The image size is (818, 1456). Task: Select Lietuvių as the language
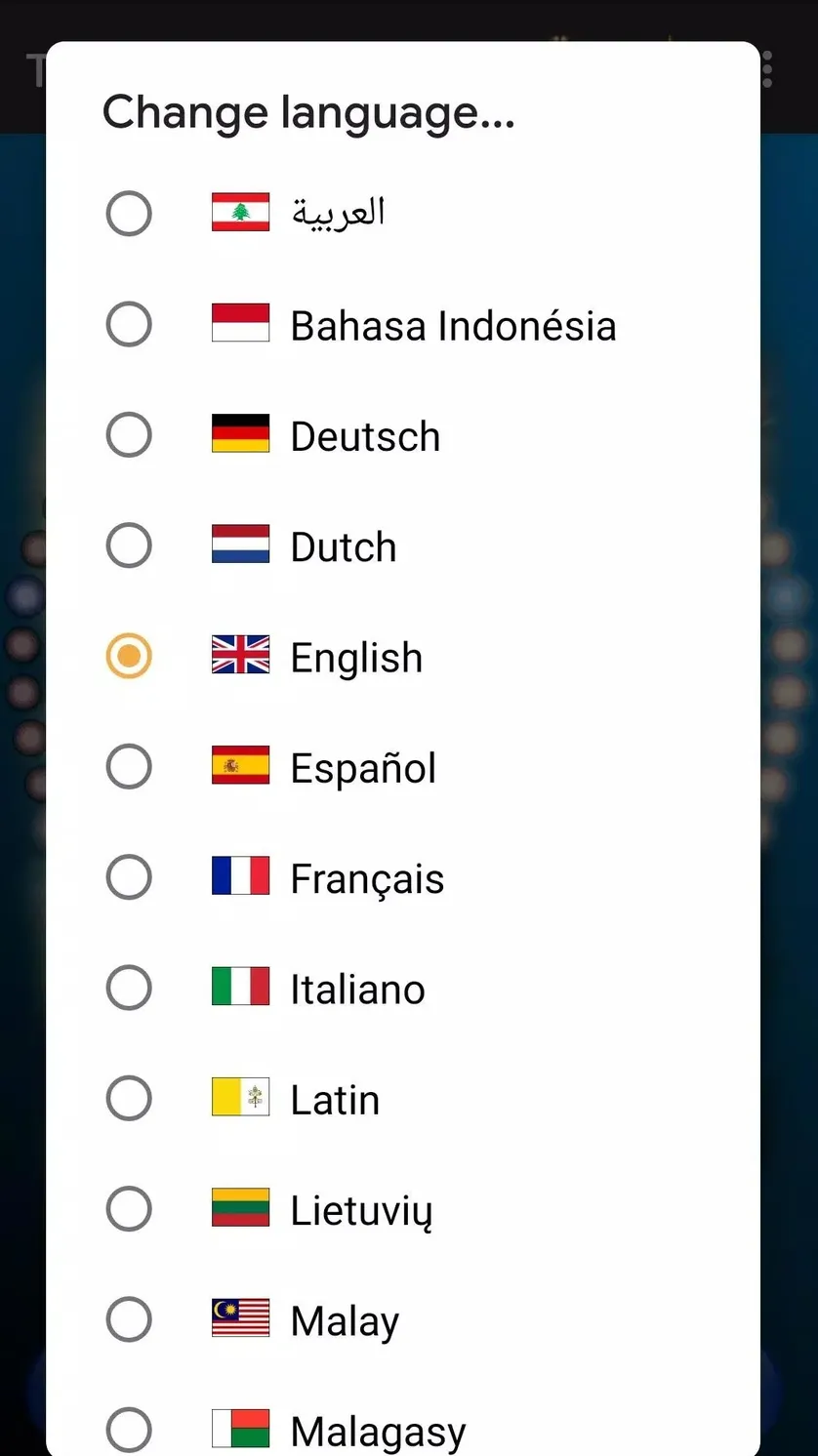pyautogui.click(x=402, y=1209)
